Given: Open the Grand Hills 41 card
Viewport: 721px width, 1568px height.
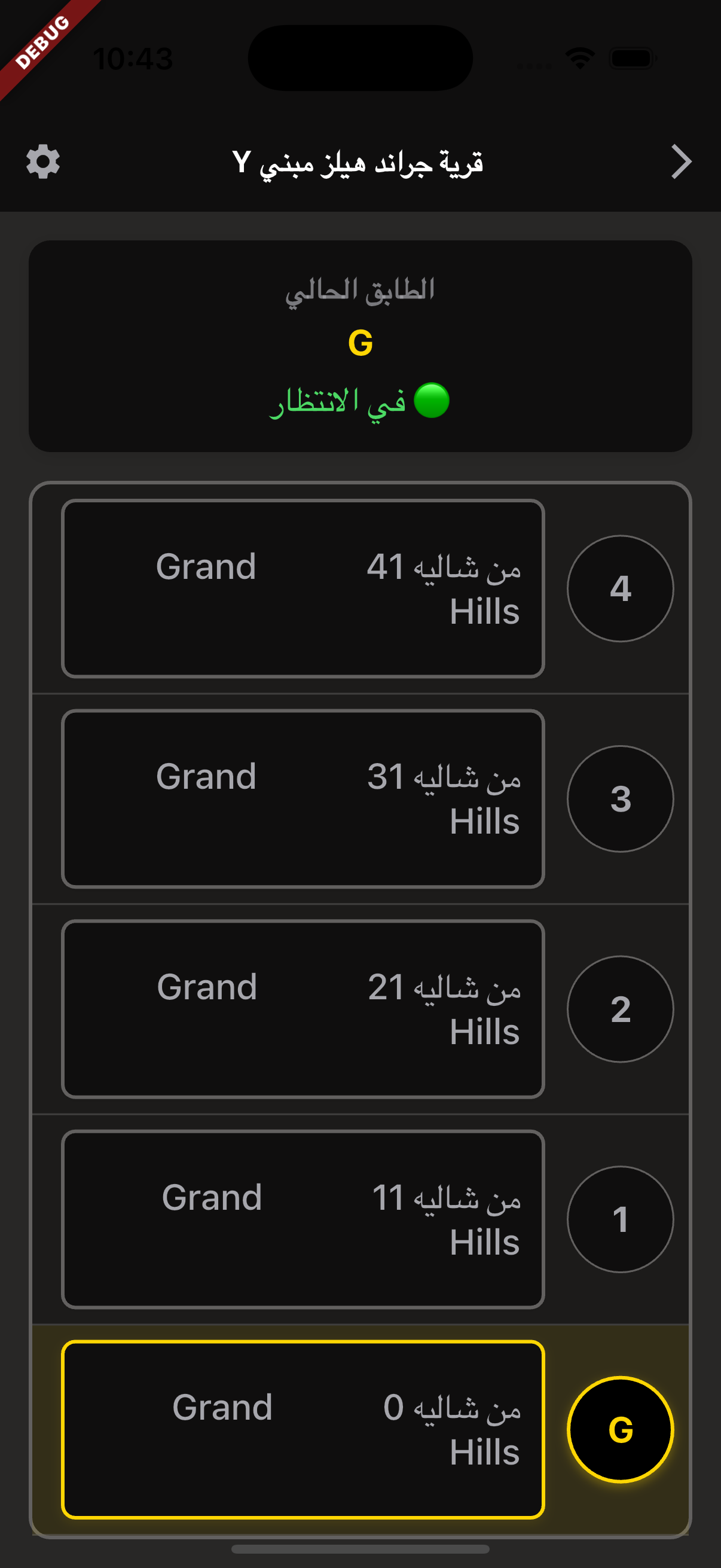Looking at the screenshot, I should [x=303, y=588].
